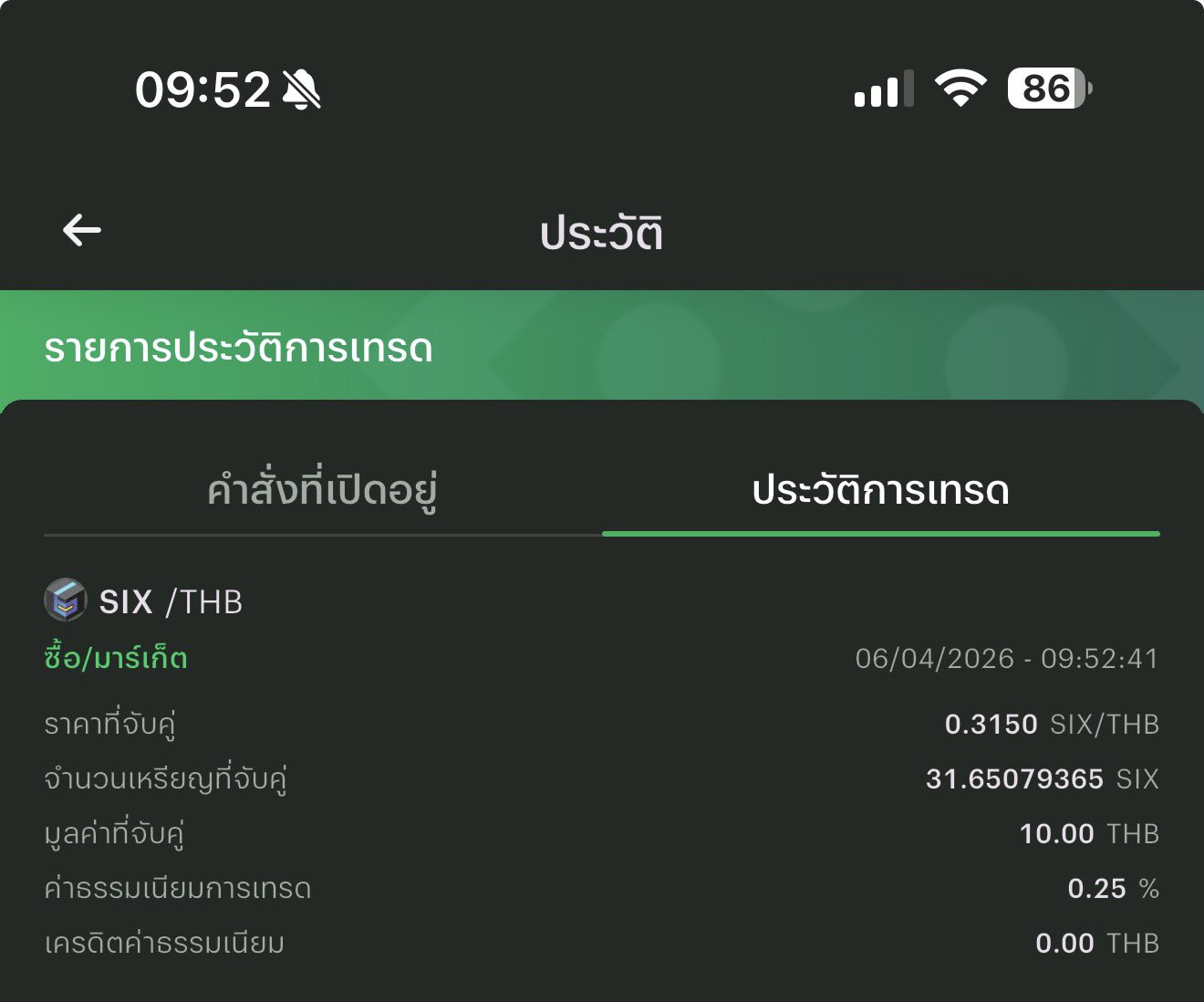Switch to the คำสั่งที่เปิดอยู่ tab

point(322,491)
